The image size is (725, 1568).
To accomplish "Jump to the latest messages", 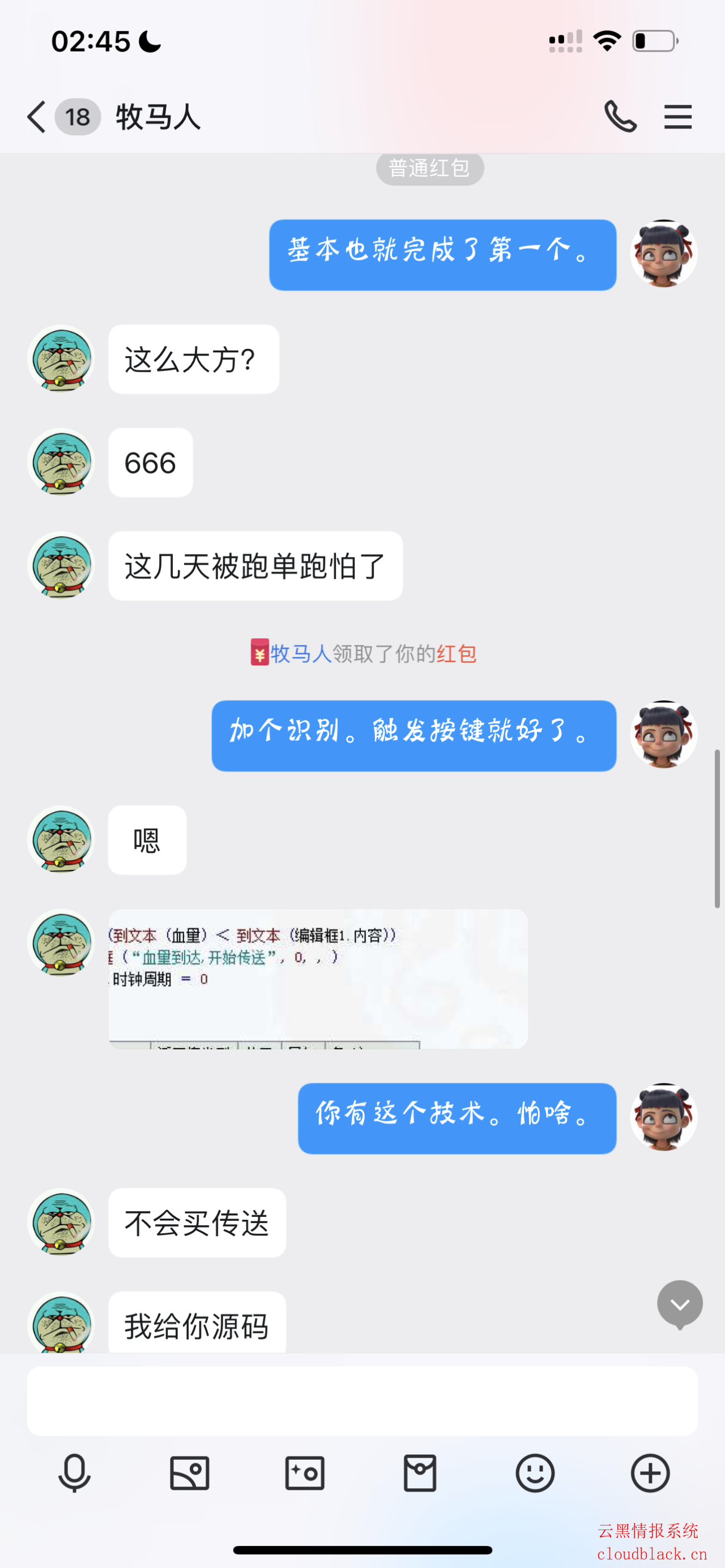I will point(679,1305).
